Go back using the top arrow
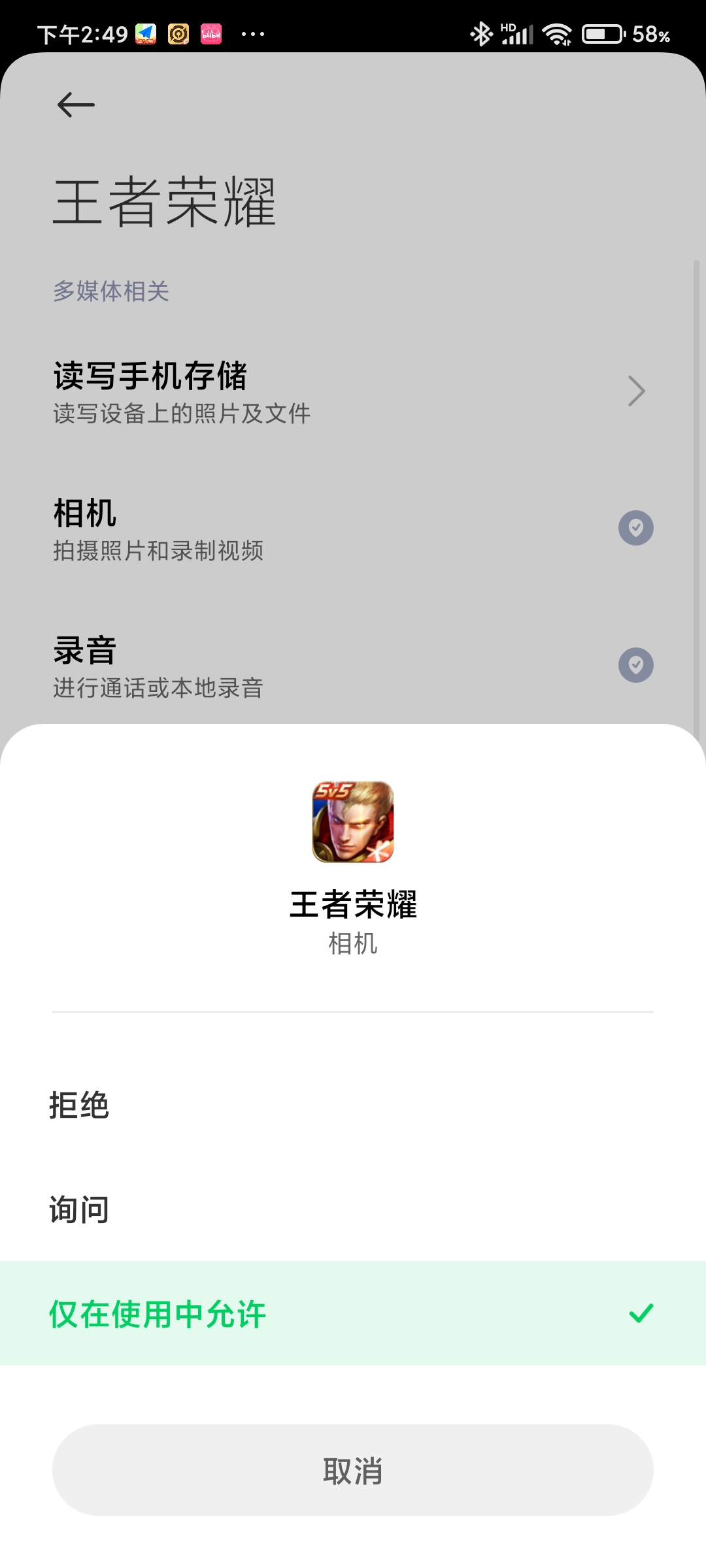 click(x=76, y=105)
